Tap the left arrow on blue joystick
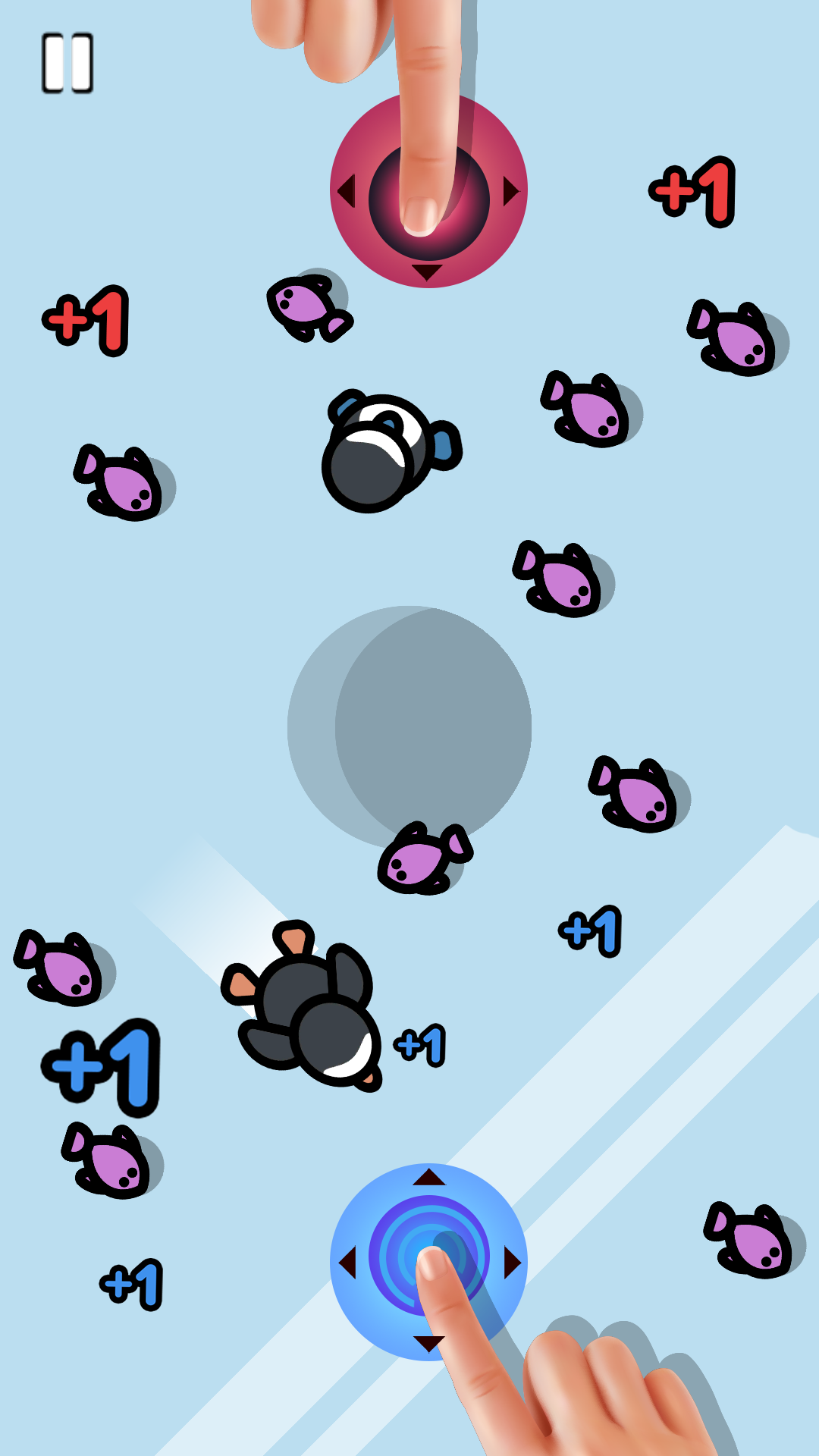Image resolution: width=819 pixels, height=1456 pixels. point(347,1263)
